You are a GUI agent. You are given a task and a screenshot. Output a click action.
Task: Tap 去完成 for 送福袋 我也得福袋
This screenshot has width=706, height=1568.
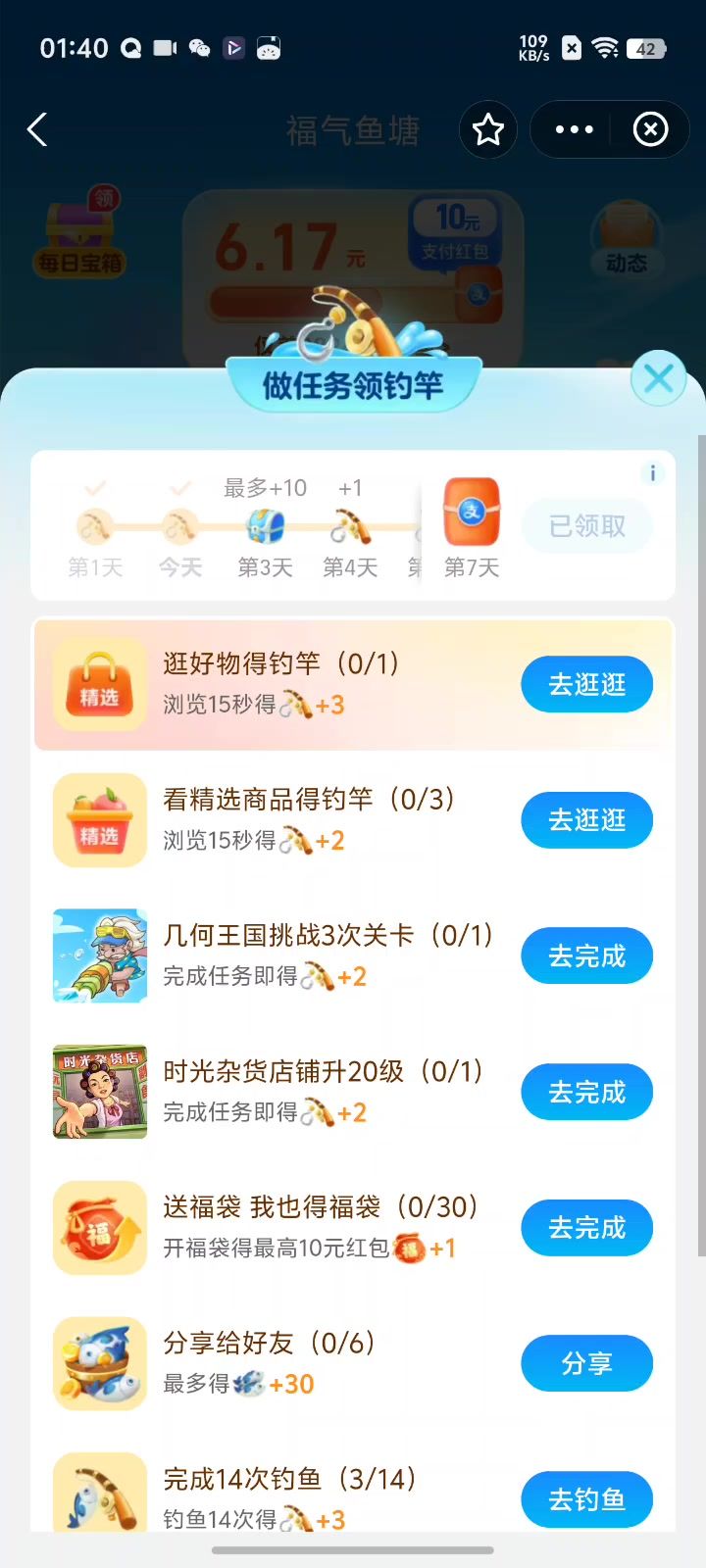coord(586,1228)
